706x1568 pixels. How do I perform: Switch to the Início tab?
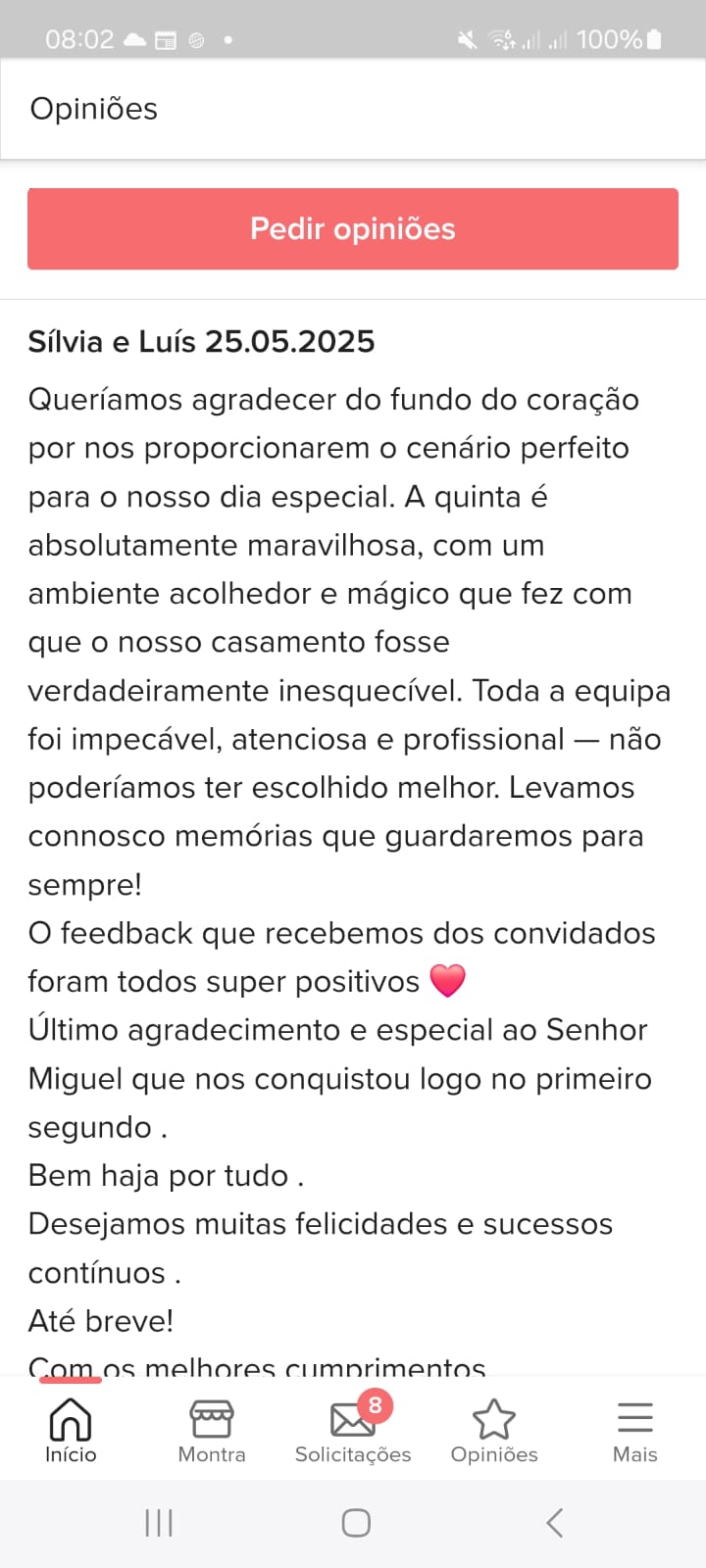[x=71, y=1430]
